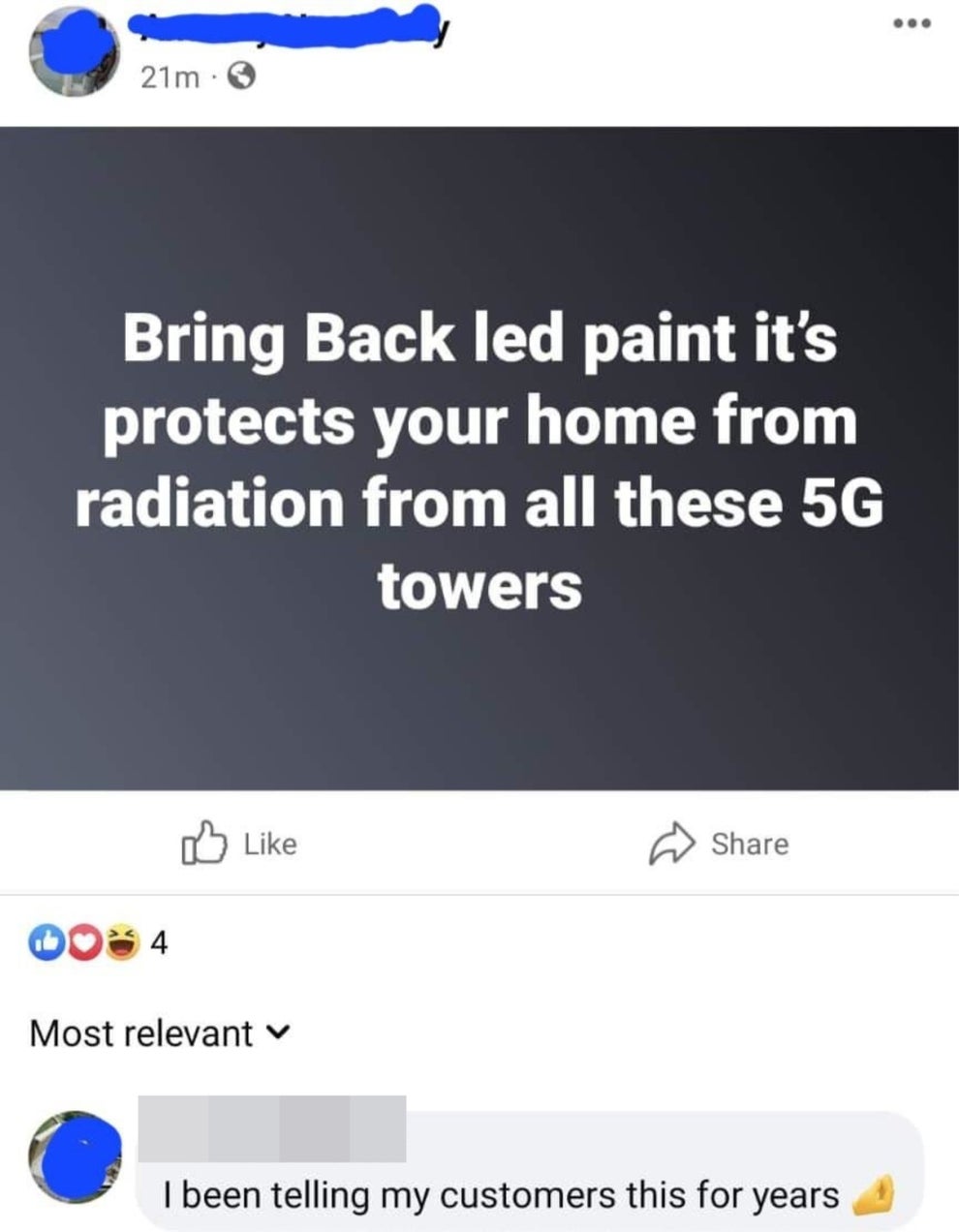The height and width of the screenshot is (1232, 959).
Task: Click the Like thumbs-up icon below the post
Action: pos(206,842)
